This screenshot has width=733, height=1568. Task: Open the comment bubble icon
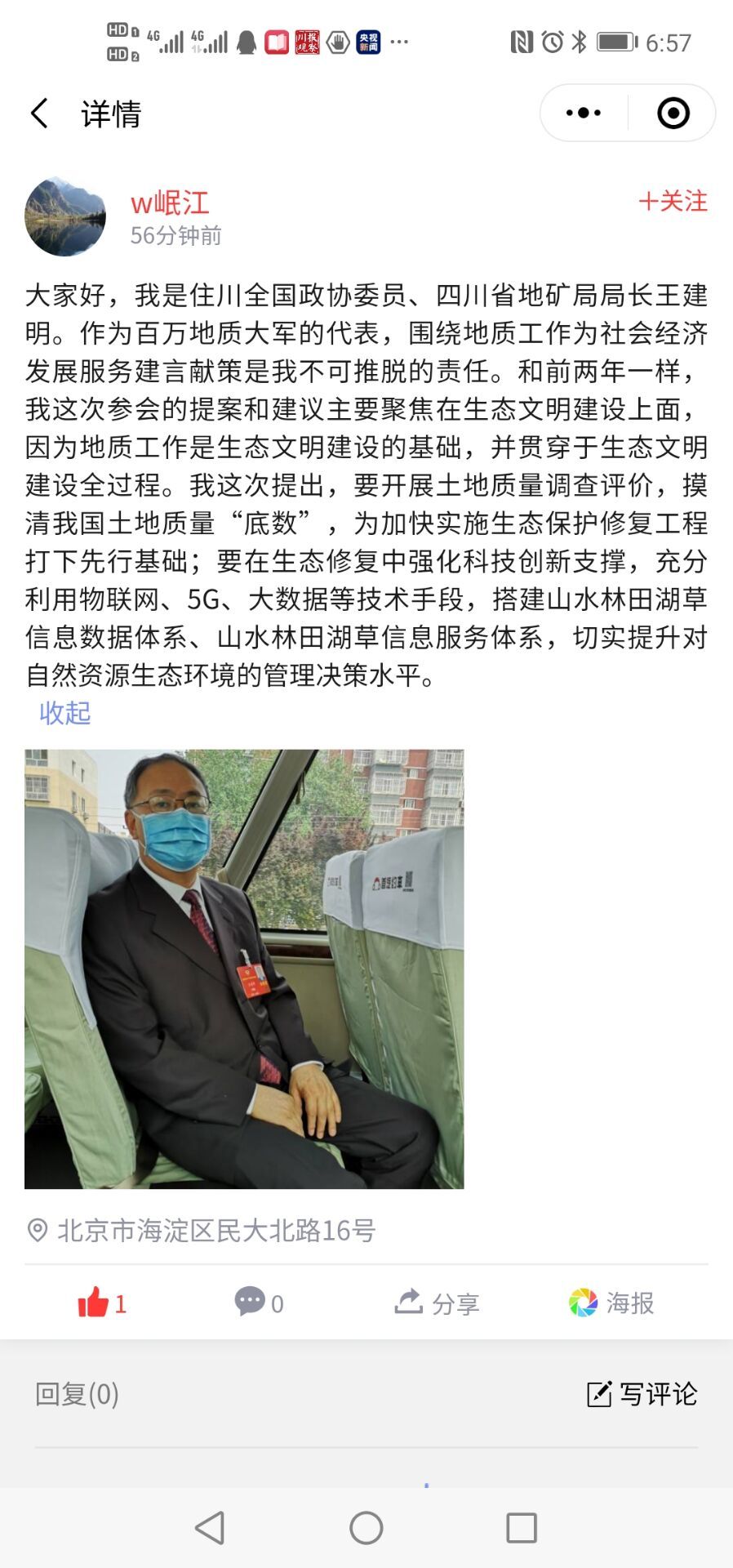tap(250, 1302)
